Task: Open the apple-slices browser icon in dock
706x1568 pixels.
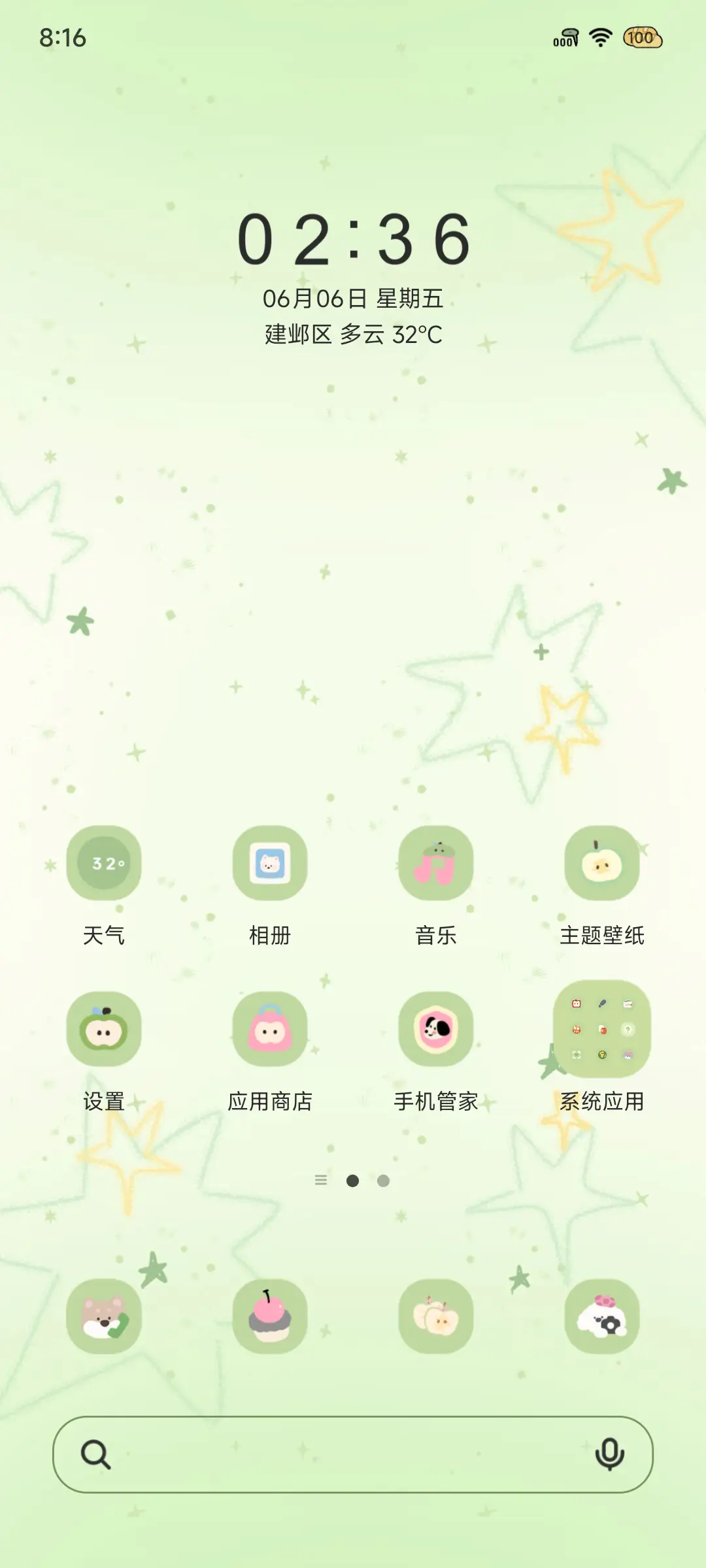Action: [436, 1316]
